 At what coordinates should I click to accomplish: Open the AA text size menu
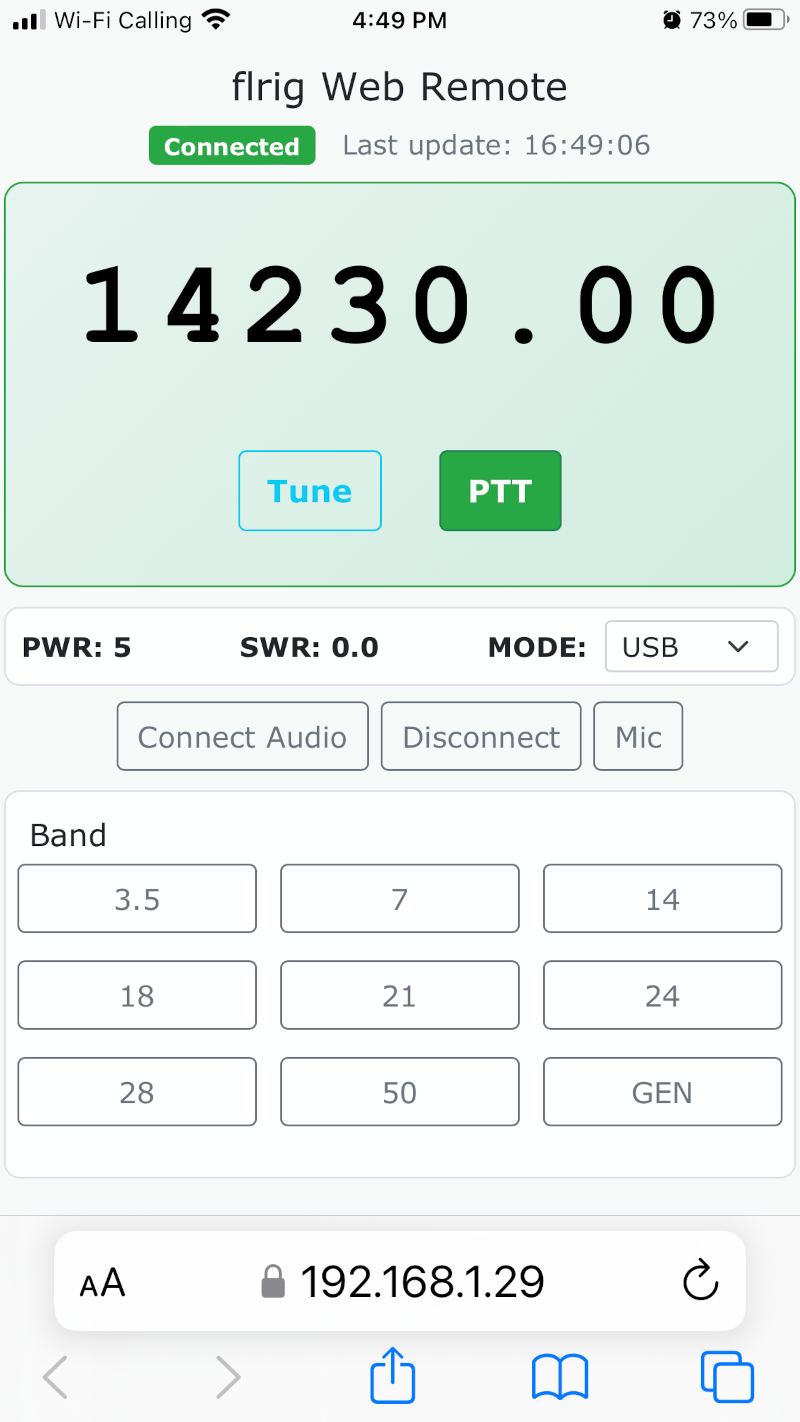point(100,1283)
